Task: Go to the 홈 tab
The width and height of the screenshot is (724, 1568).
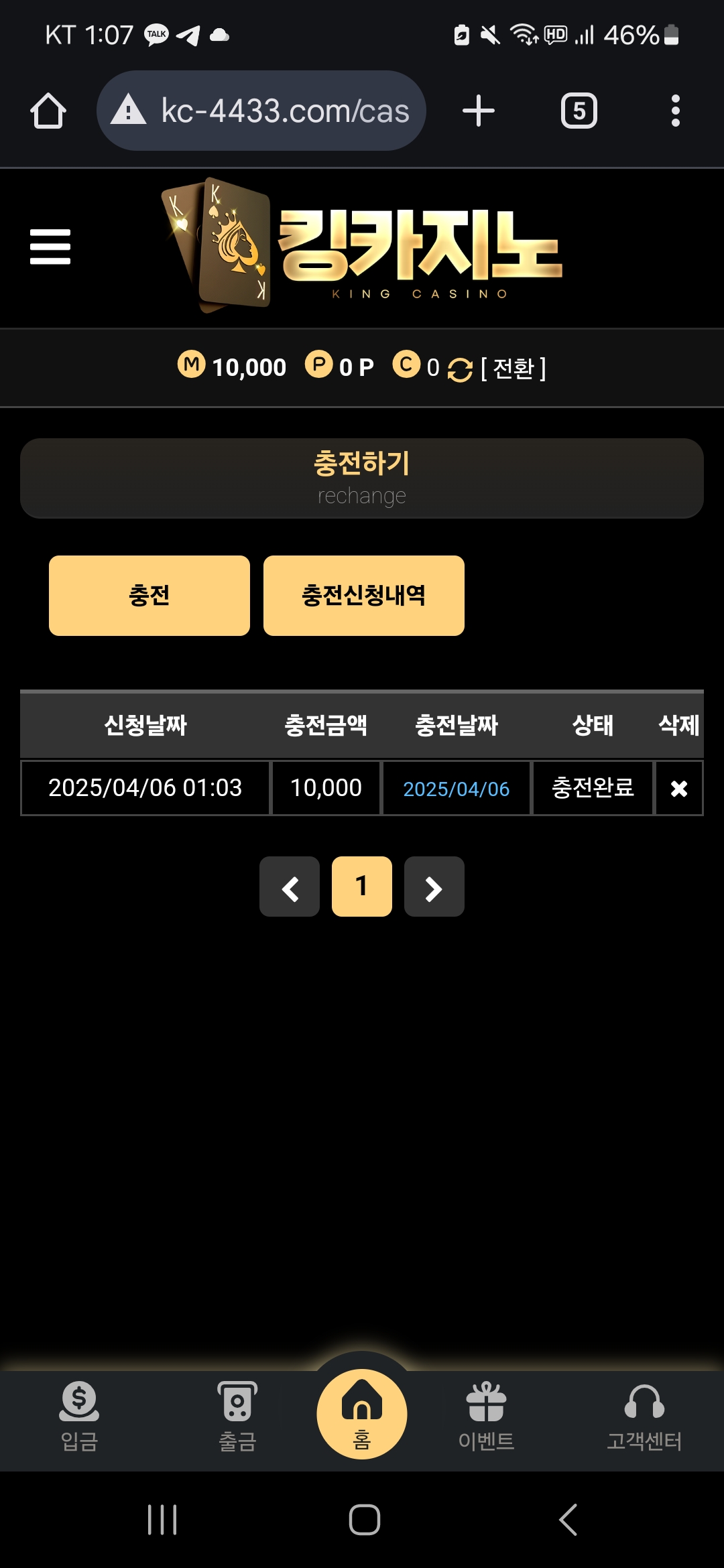Action: coord(362,1414)
